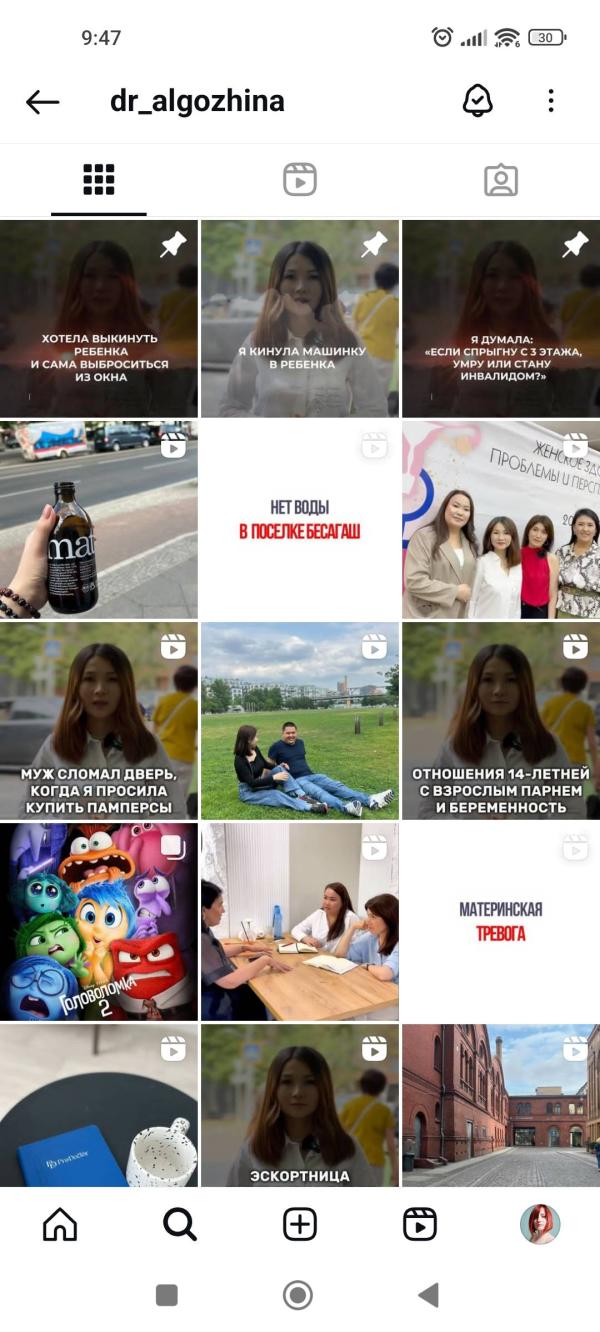Viewport: 600px width, 1332px height.
Task: Switch to the Reels tab of the profile
Action: [x=300, y=180]
